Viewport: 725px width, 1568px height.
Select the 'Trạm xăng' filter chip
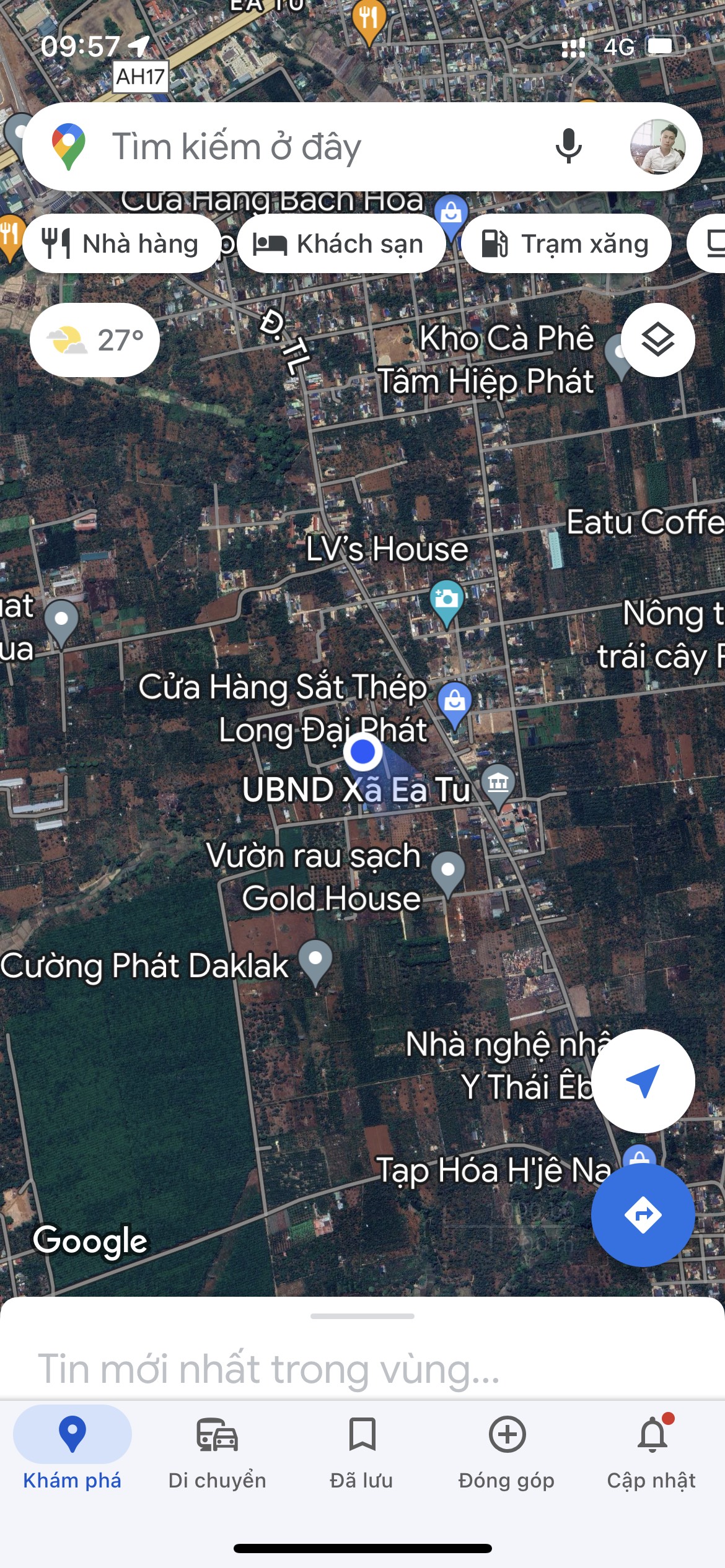566,244
